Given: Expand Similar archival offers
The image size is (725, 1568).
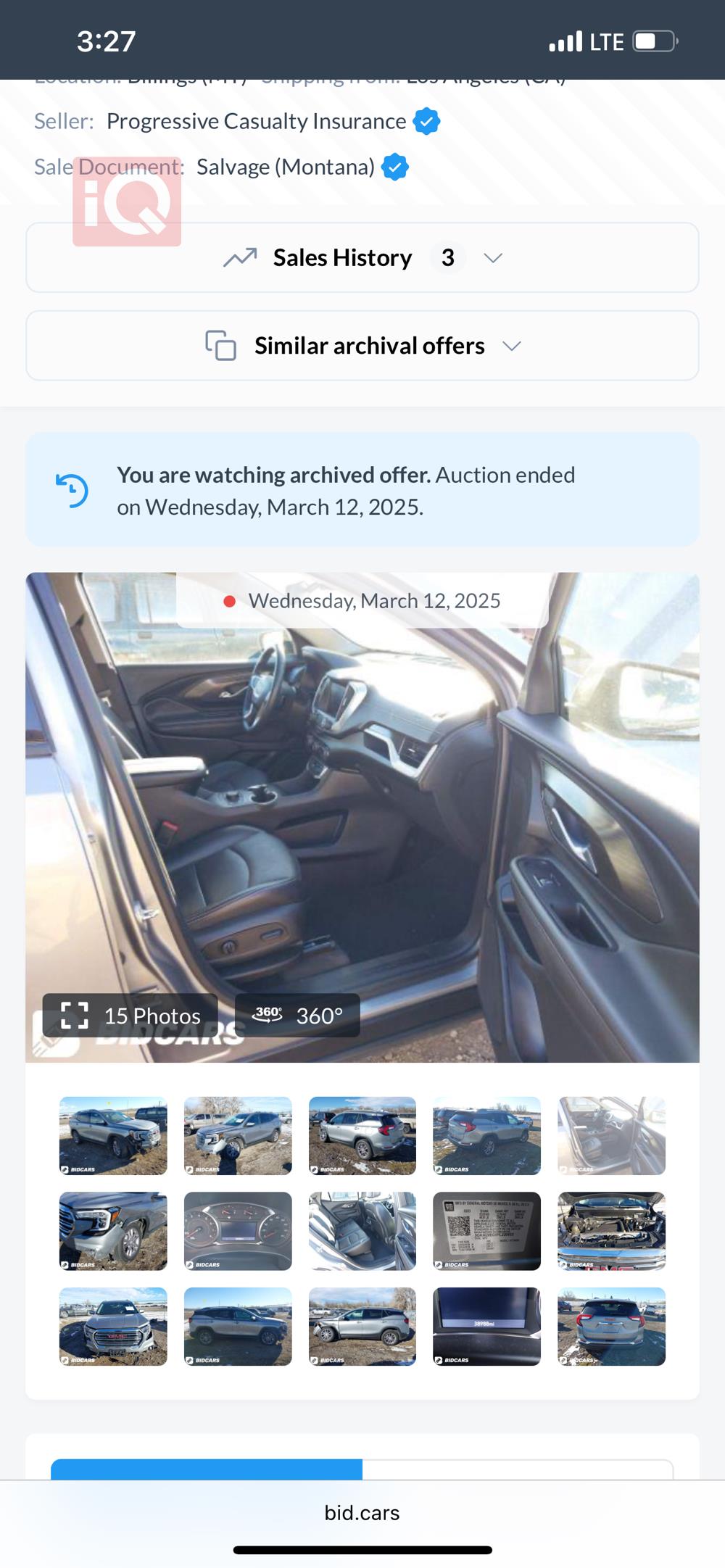Looking at the screenshot, I should point(362,346).
